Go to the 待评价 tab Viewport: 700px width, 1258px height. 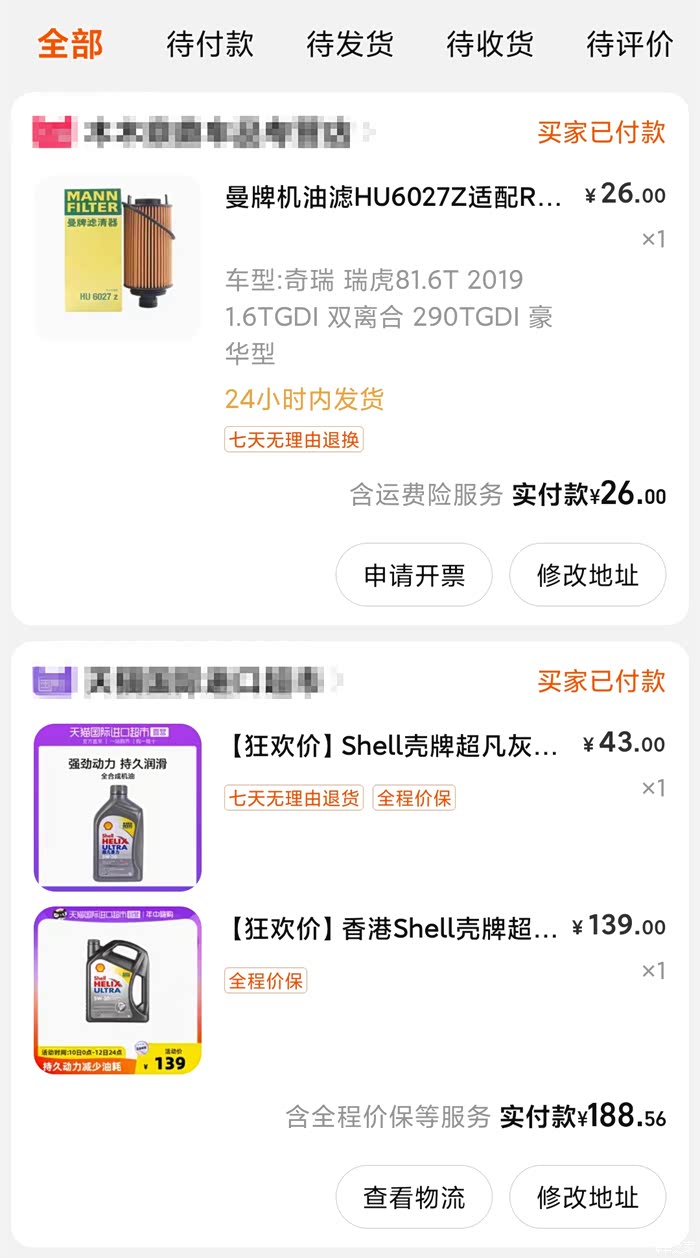point(630,44)
